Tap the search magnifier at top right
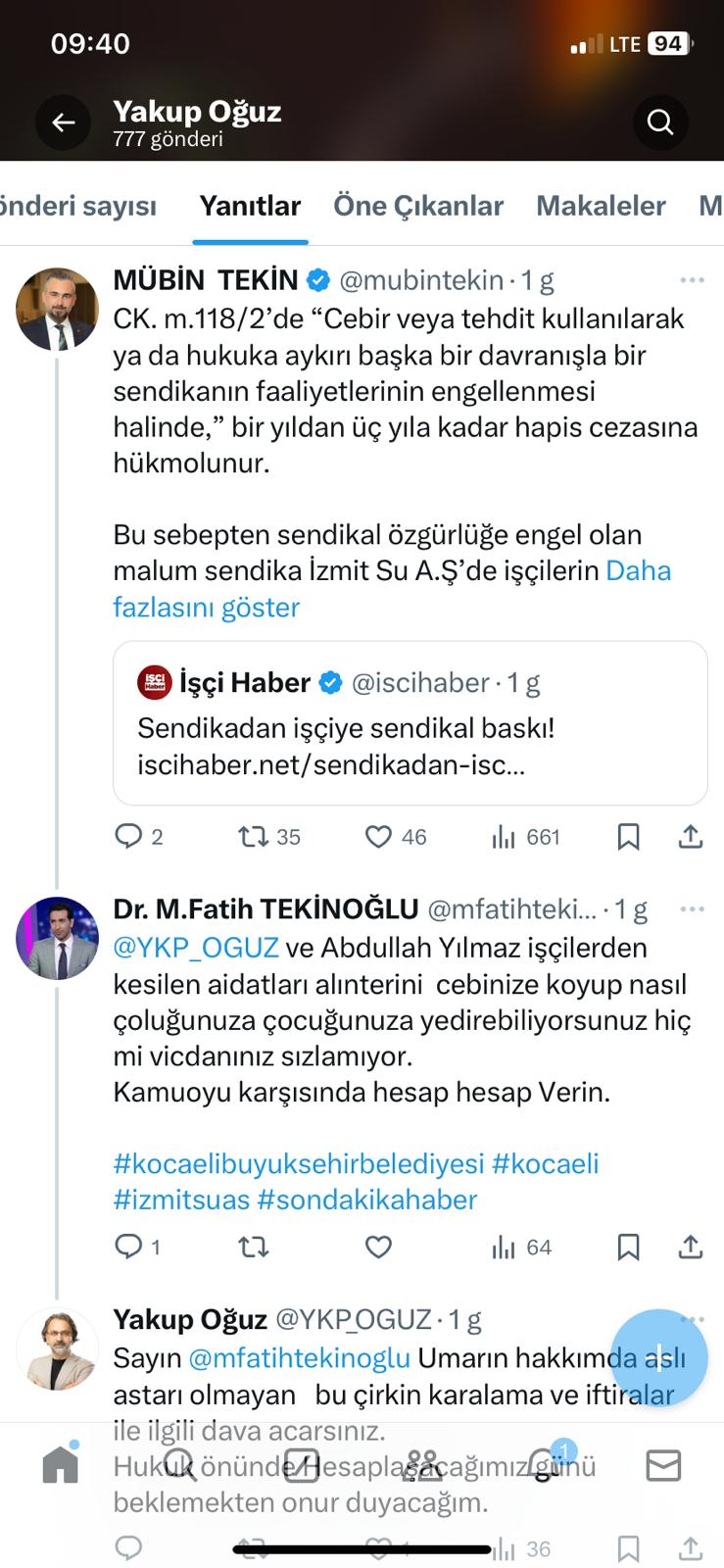 tap(660, 122)
